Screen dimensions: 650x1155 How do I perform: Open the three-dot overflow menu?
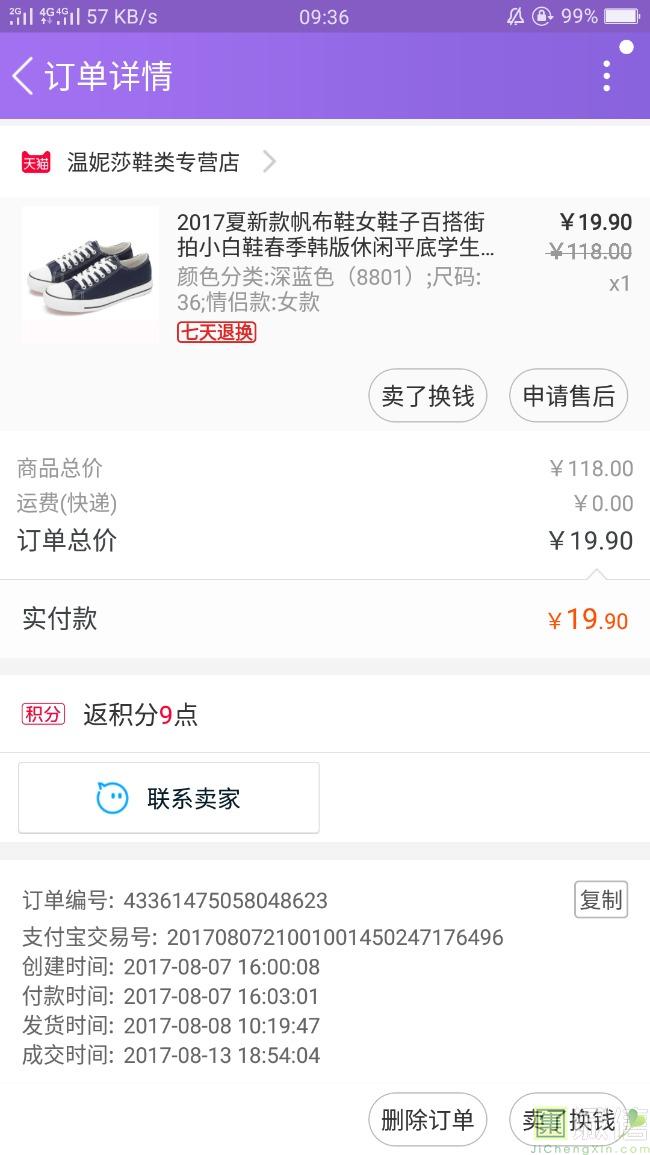607,76
